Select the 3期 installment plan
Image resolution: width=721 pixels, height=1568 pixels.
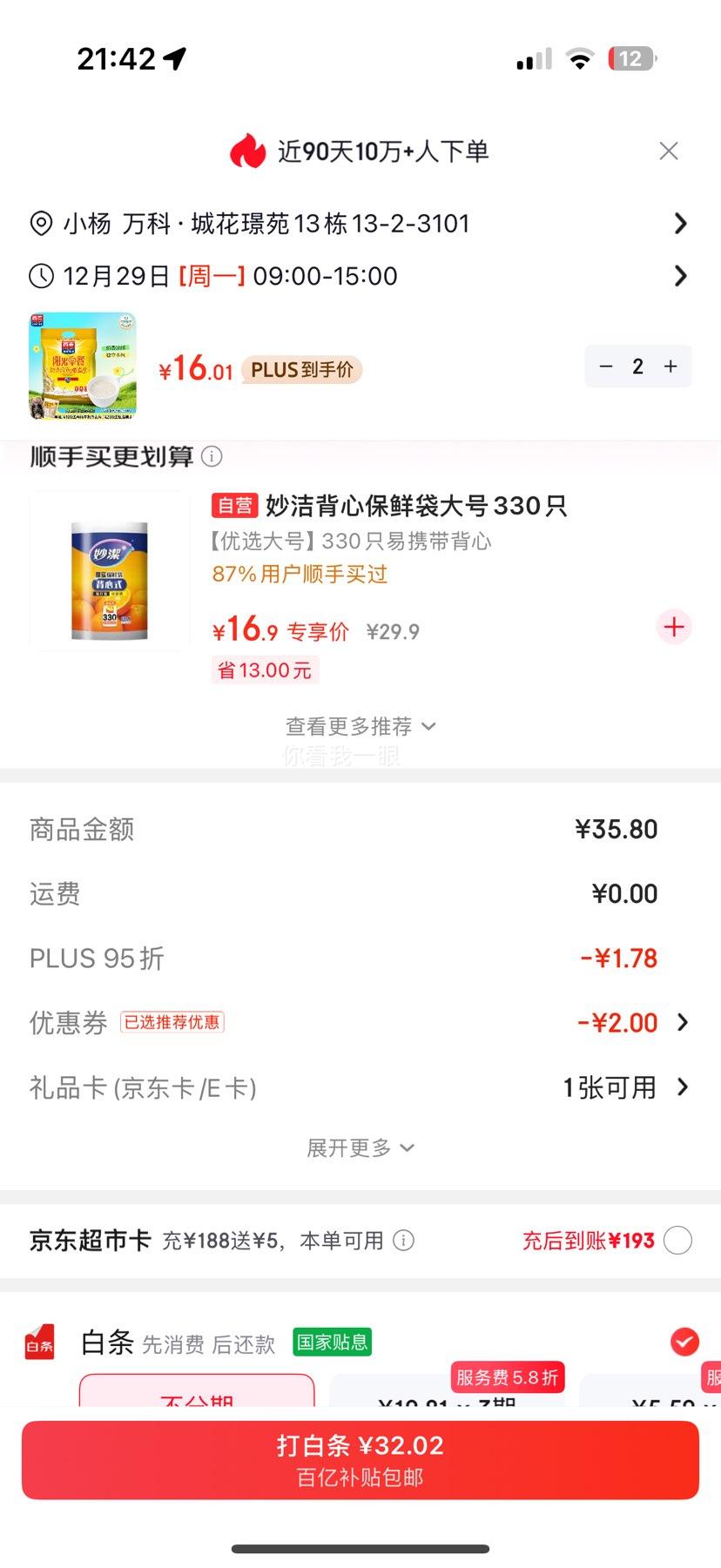point(446,1402)
